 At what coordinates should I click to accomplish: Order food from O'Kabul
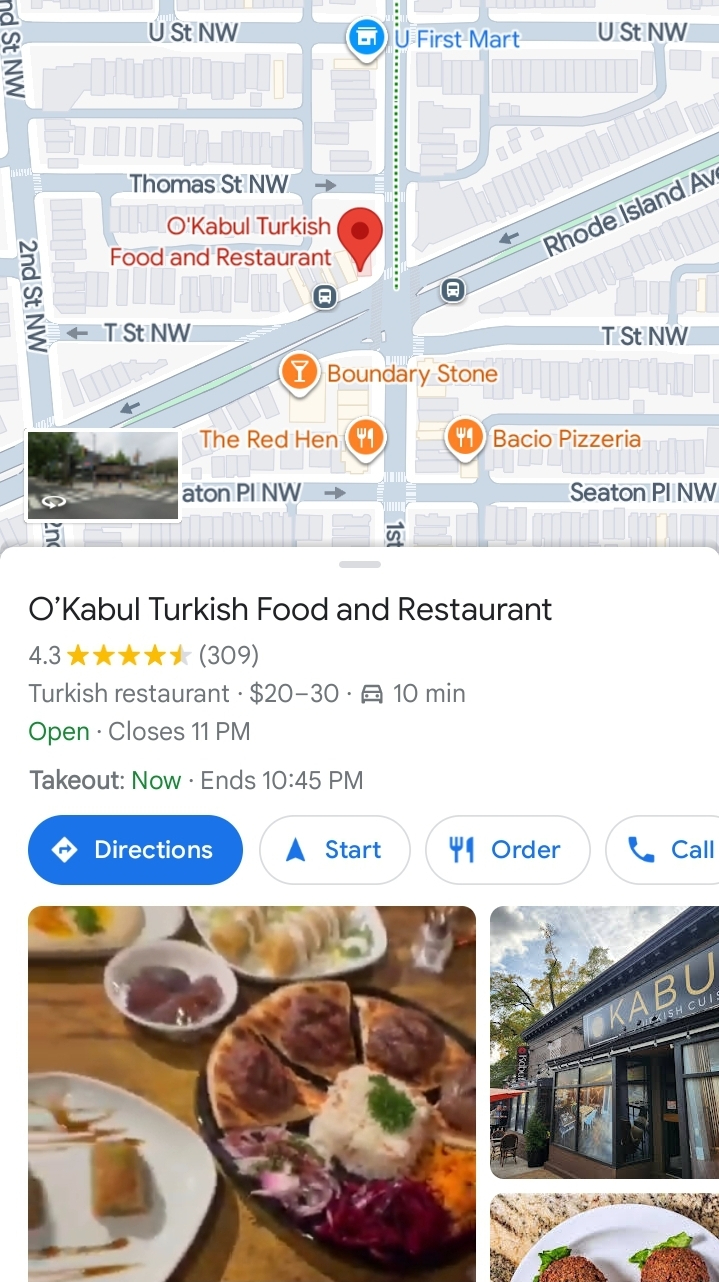(507, 850)
